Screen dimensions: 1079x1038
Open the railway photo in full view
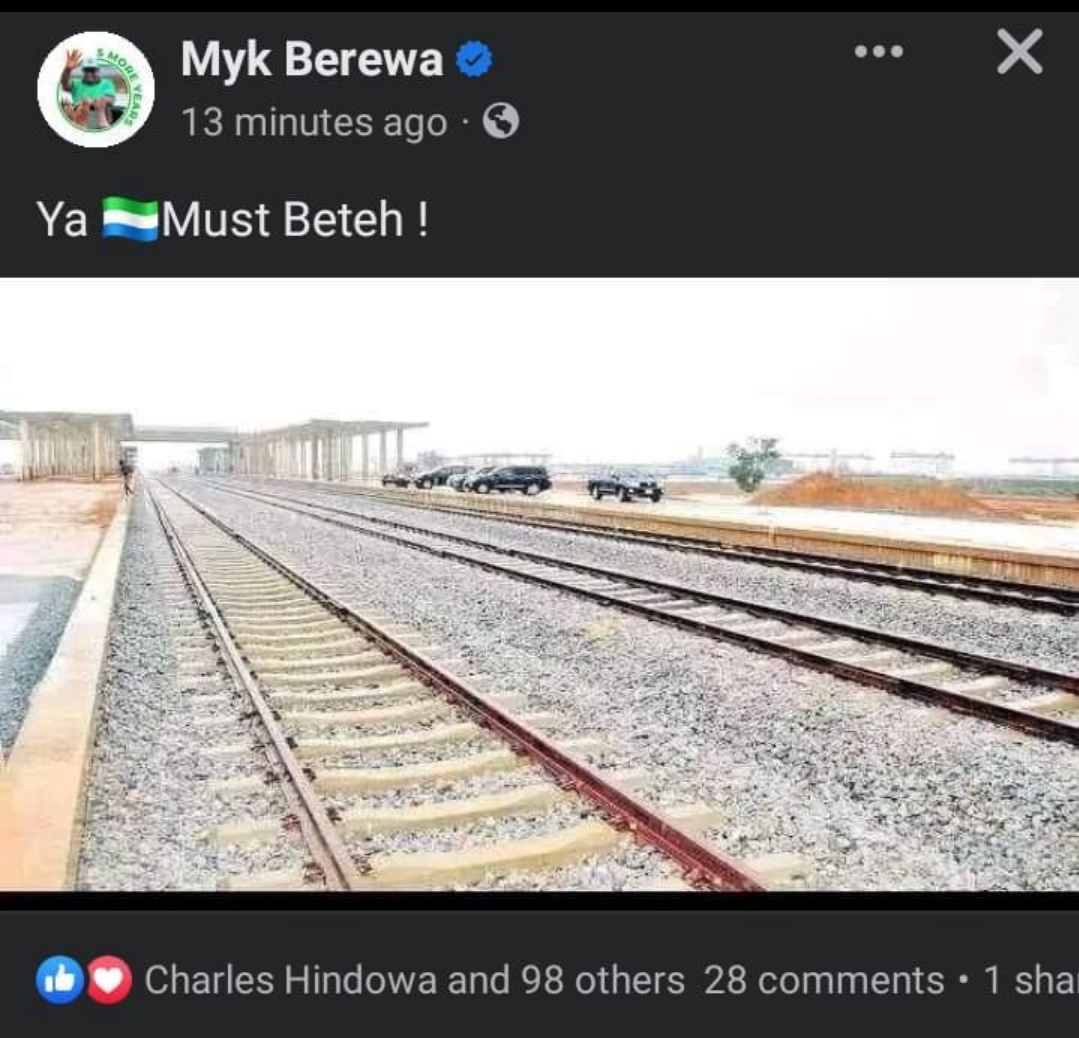pyautogui.click(x=539, y=585)
